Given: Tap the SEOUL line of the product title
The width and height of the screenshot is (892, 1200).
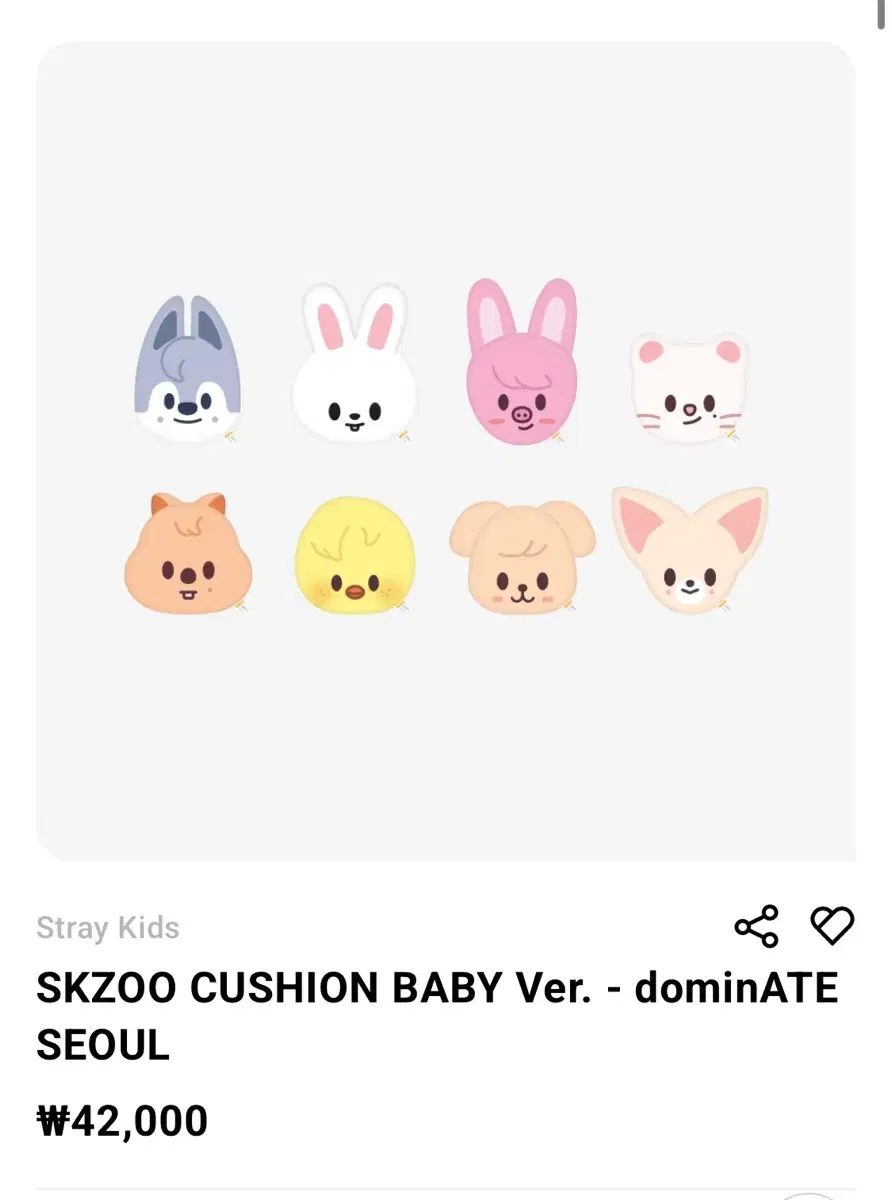Looking at the screenshot, I should coord(103,1048).
